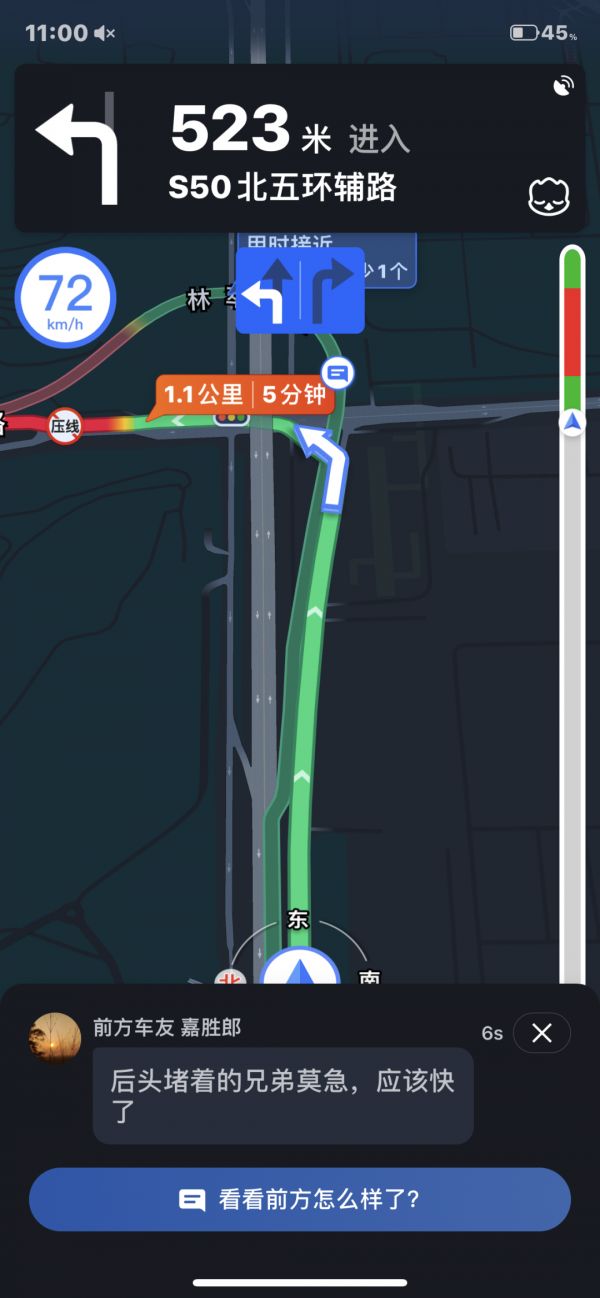Tap the route traffic progress bar
This screenshot has width=600, height=1298.
pos(572,600)
